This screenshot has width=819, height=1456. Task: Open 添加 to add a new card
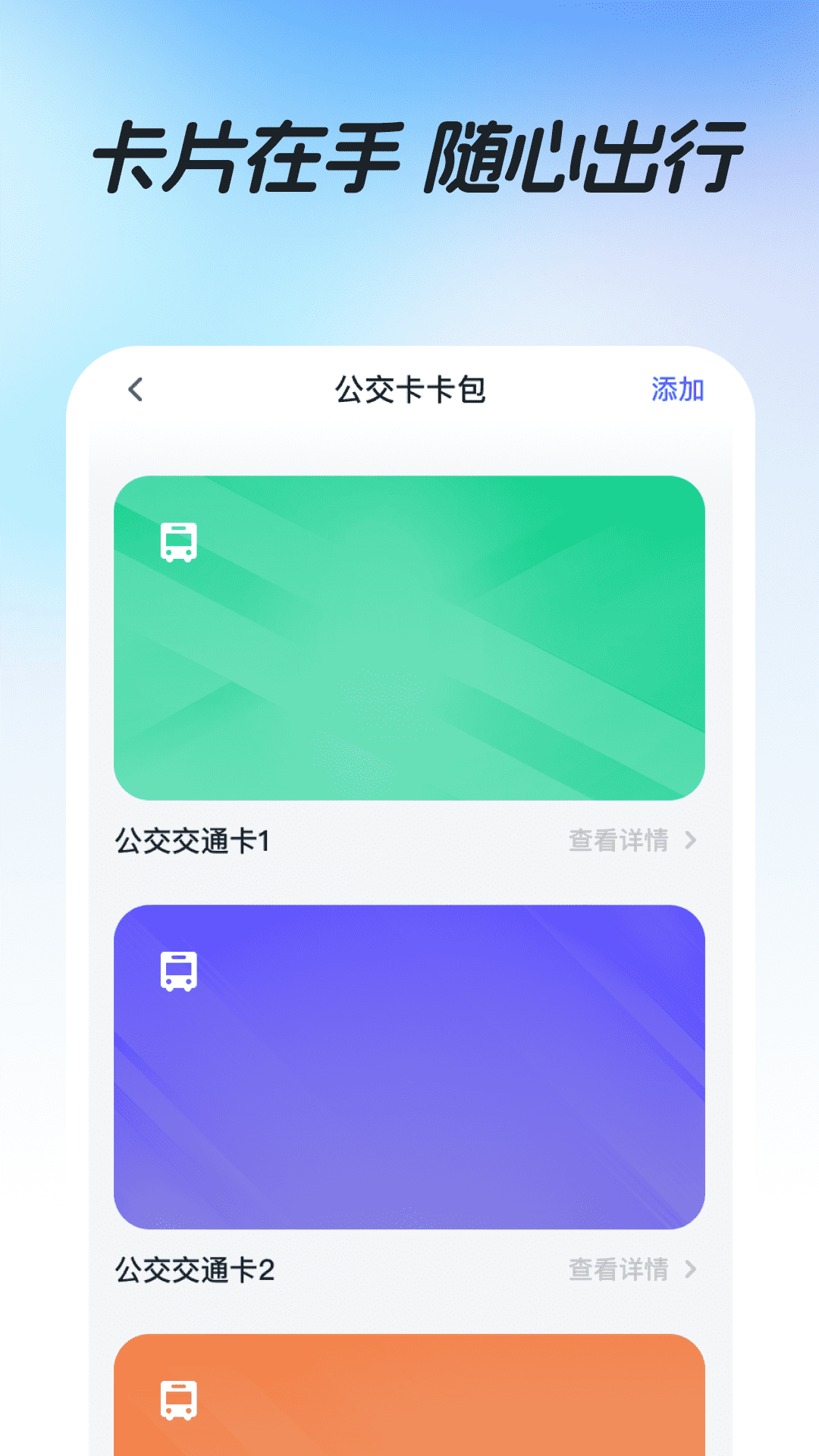click(x=677, y=389)
